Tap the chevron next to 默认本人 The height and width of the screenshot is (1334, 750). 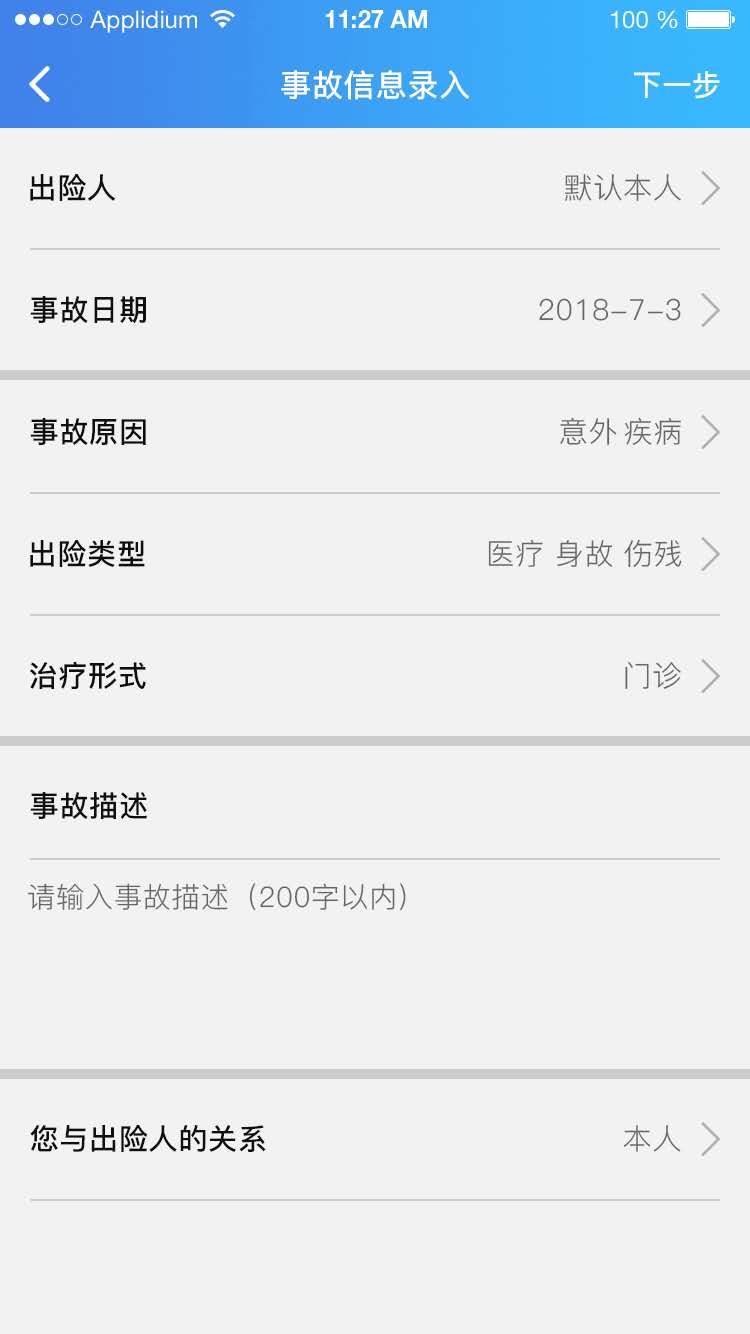point(711,188)
